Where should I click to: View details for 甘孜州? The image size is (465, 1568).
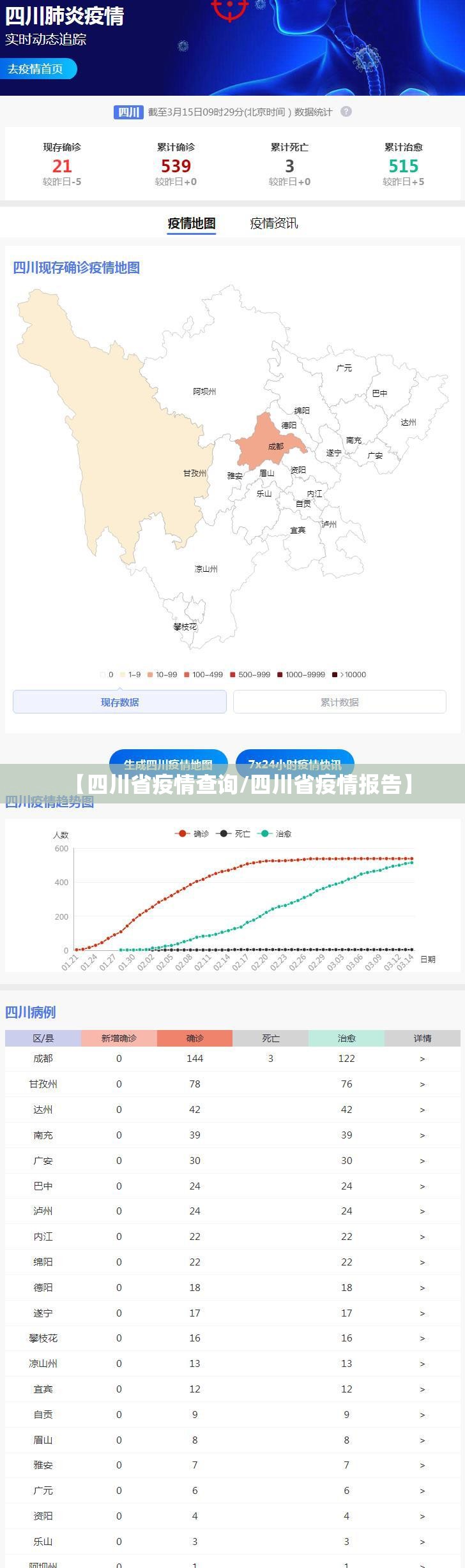tap(422, 1084)
